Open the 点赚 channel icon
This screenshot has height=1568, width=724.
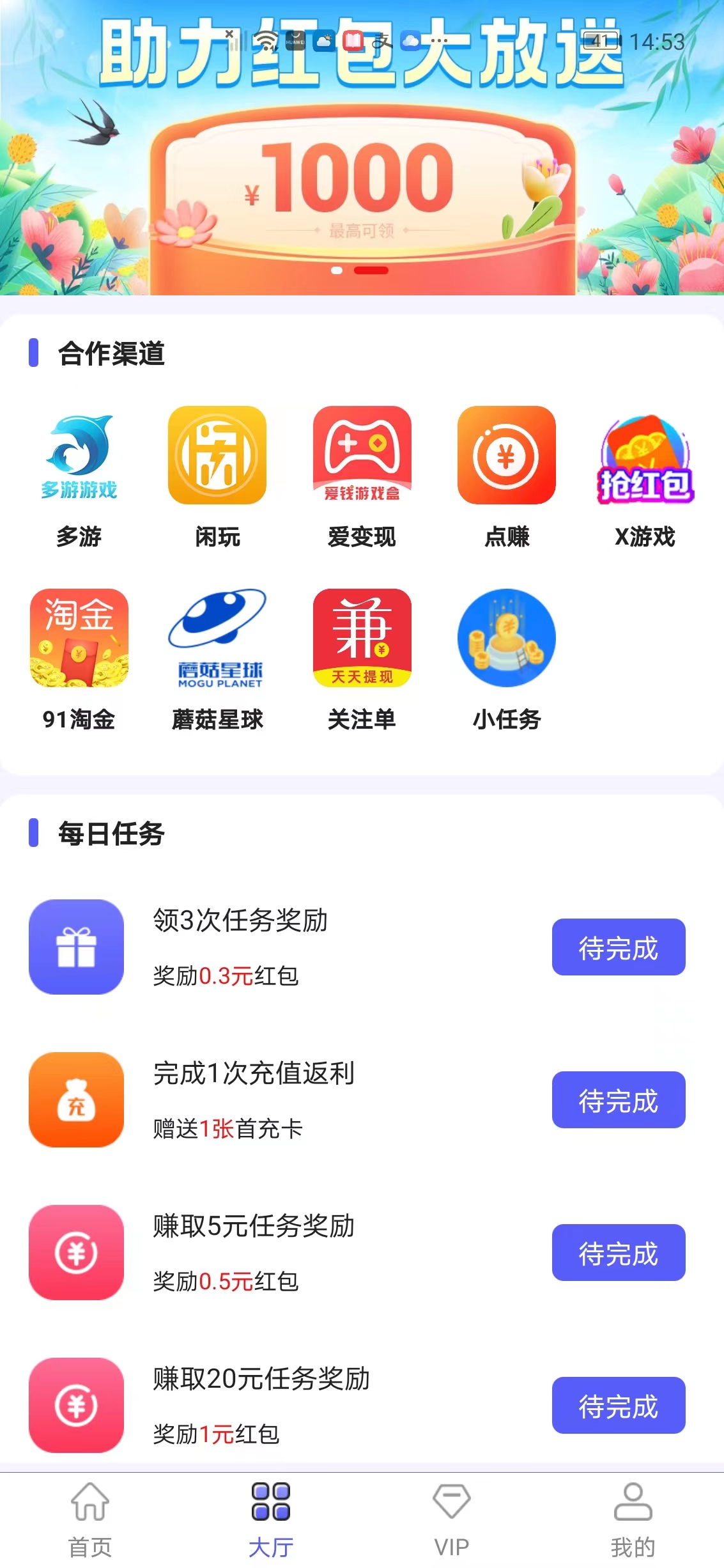click(506, 456)
